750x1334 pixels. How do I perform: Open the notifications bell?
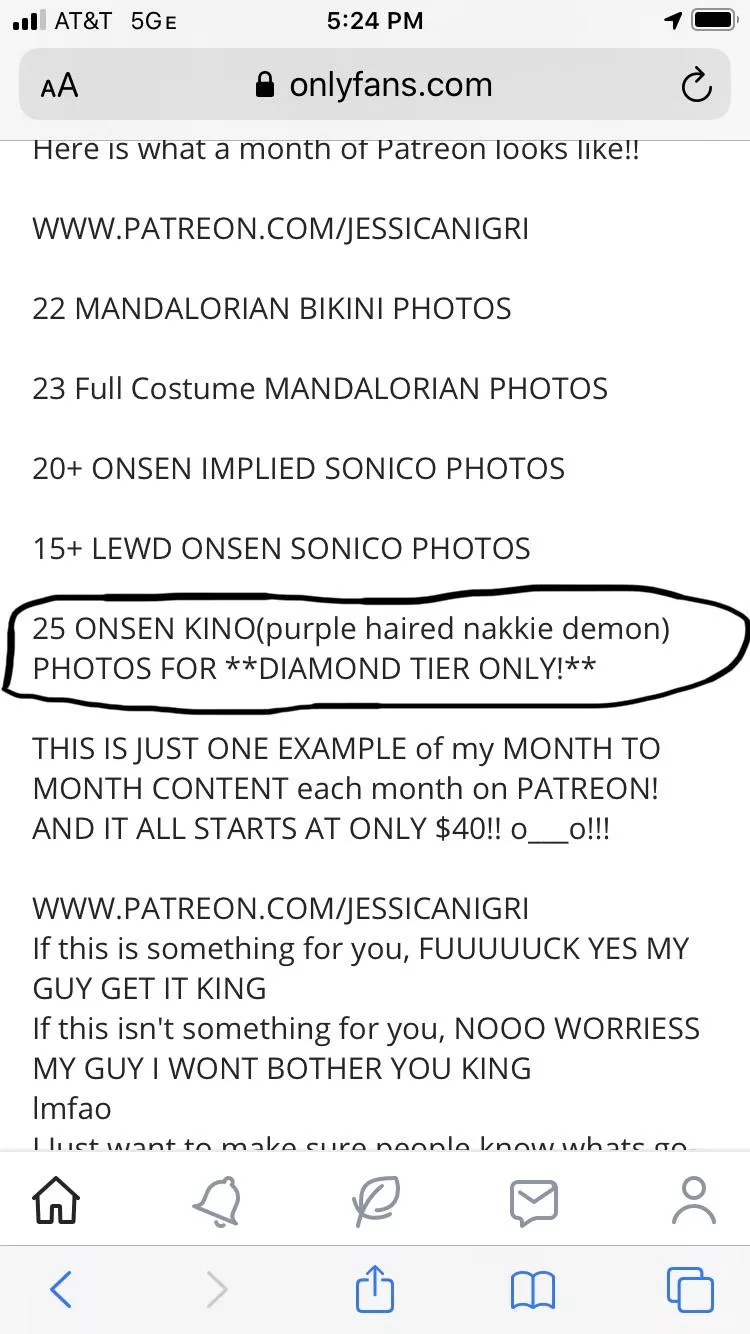click(x=216, y=1200)
